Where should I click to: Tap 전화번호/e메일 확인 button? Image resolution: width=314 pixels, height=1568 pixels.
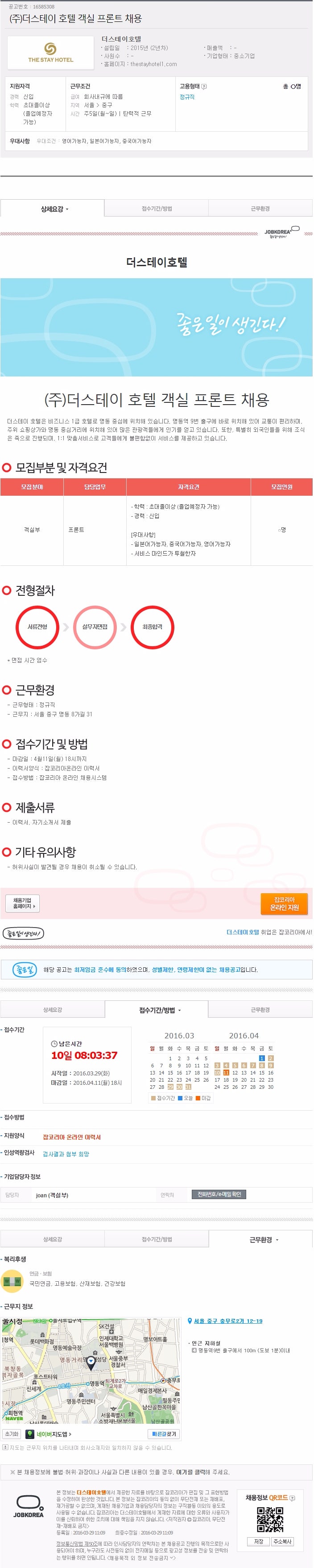click(219, 1194)
